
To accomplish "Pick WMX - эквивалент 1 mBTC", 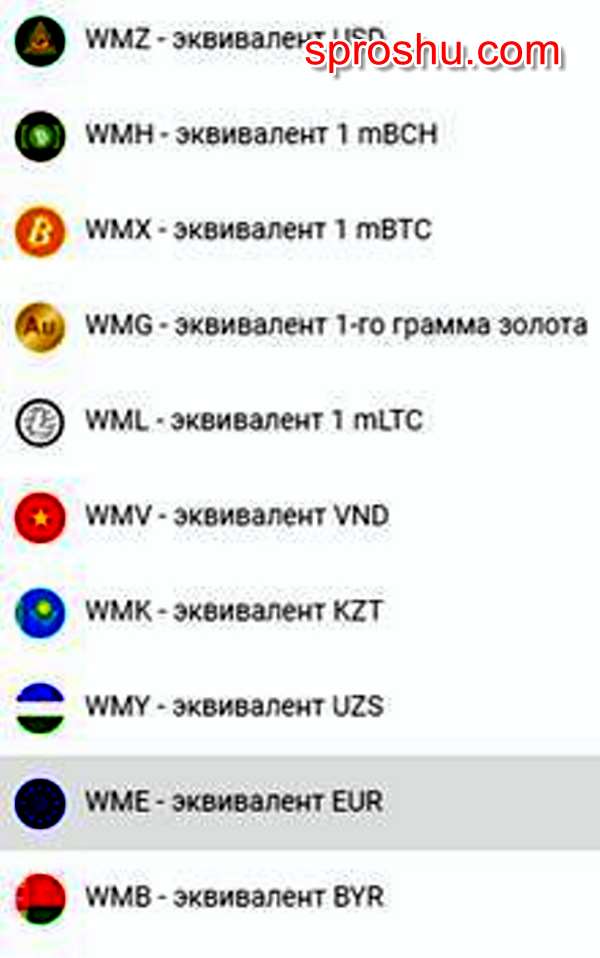I will pyautogui.click(x=258, y=231).
